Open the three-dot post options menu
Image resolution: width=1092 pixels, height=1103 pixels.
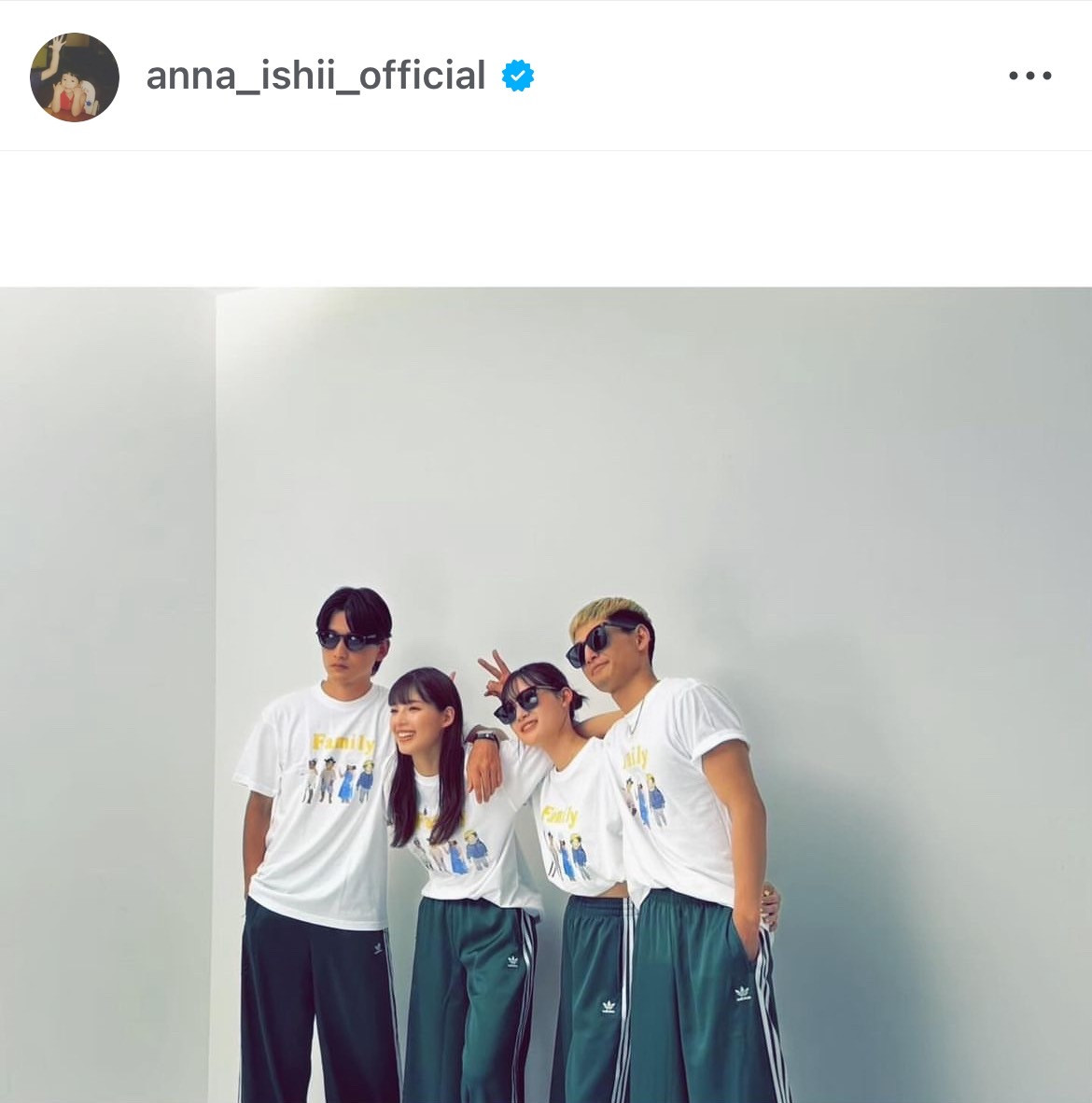(x=1029, y=77)
